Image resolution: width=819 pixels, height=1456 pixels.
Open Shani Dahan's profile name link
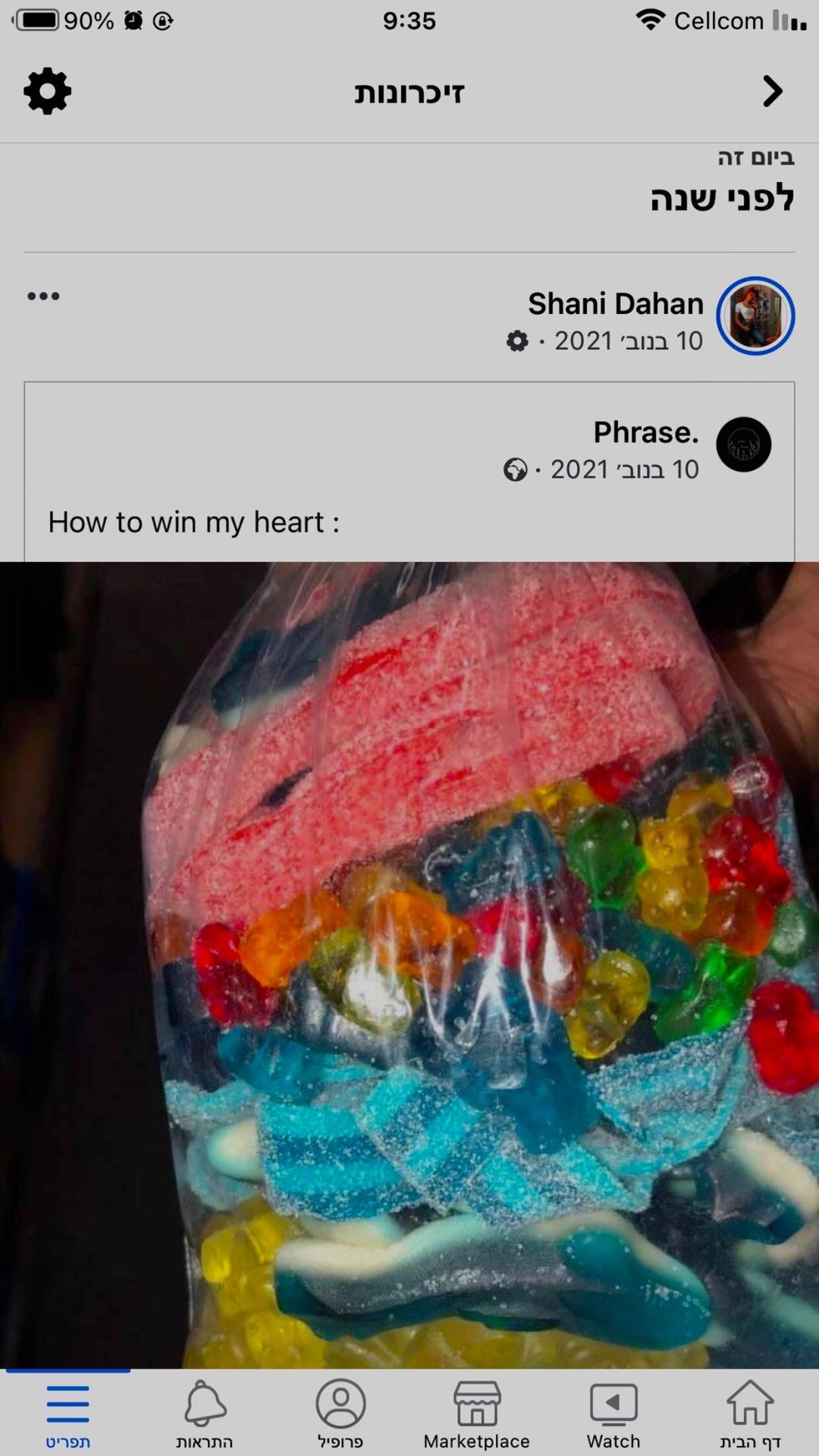tap(615, 303)
